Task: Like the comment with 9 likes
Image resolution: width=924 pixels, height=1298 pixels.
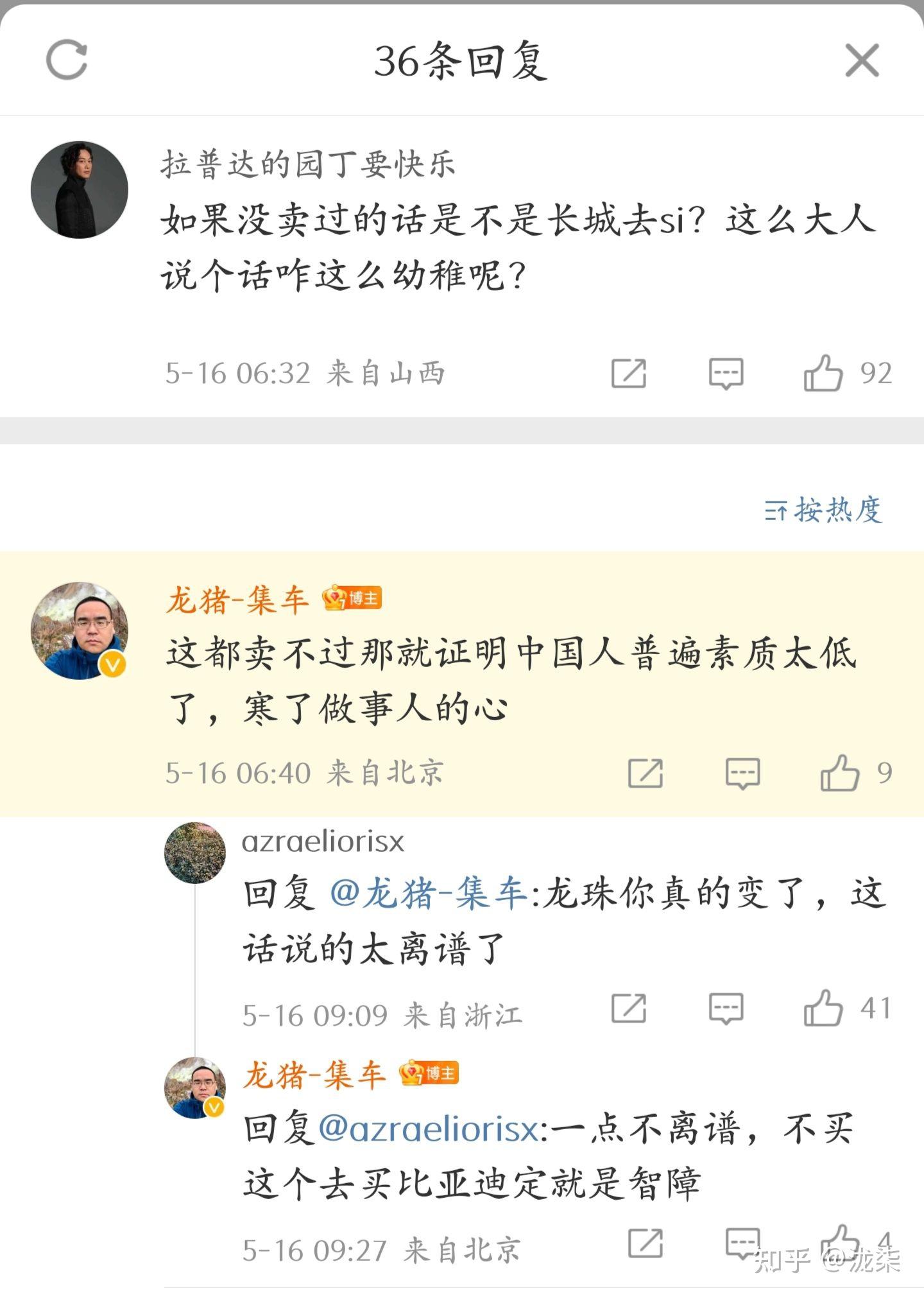Action: click(x=840, y=773)
